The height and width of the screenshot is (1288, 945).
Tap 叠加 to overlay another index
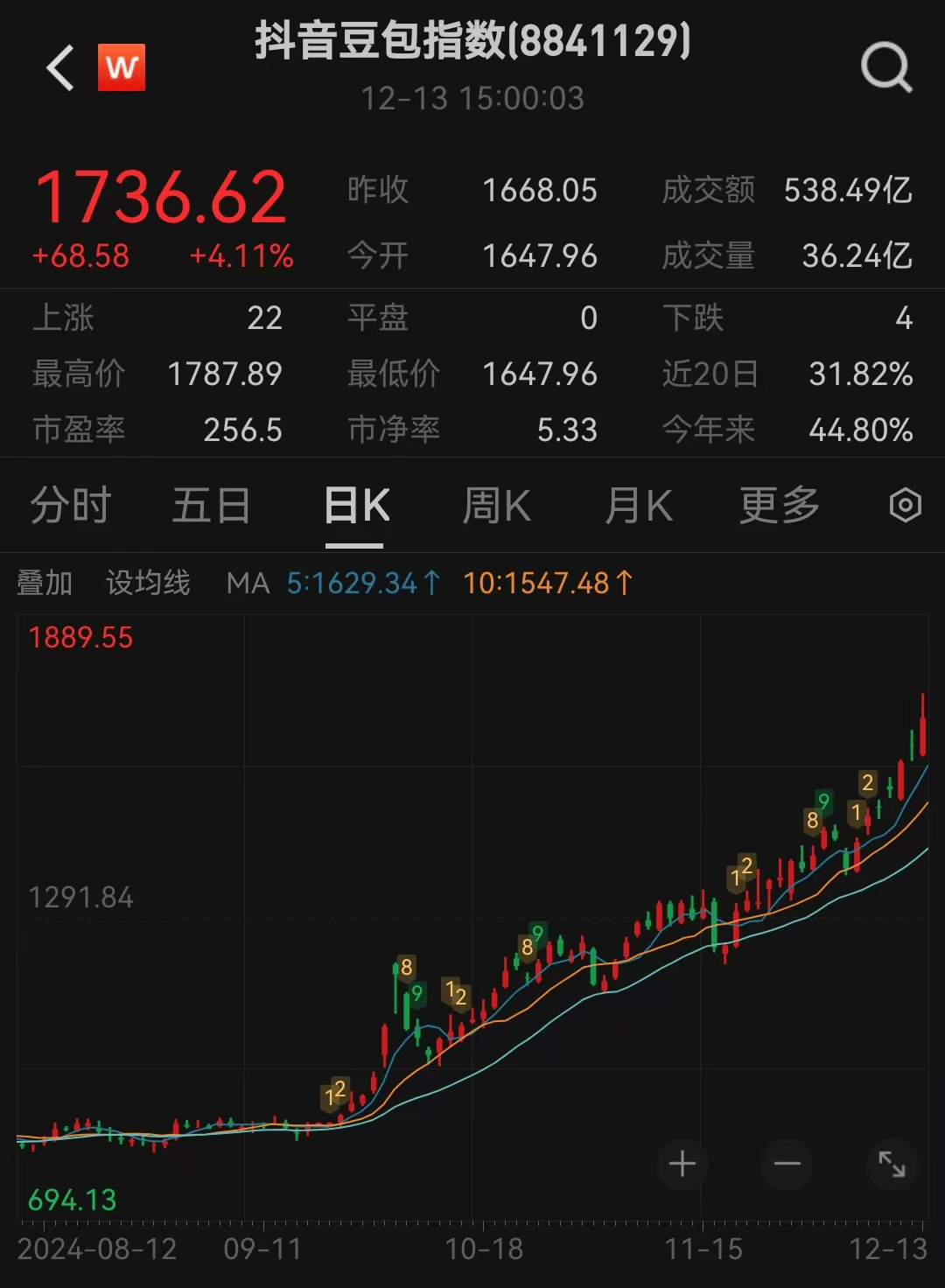tap(45, 583)
